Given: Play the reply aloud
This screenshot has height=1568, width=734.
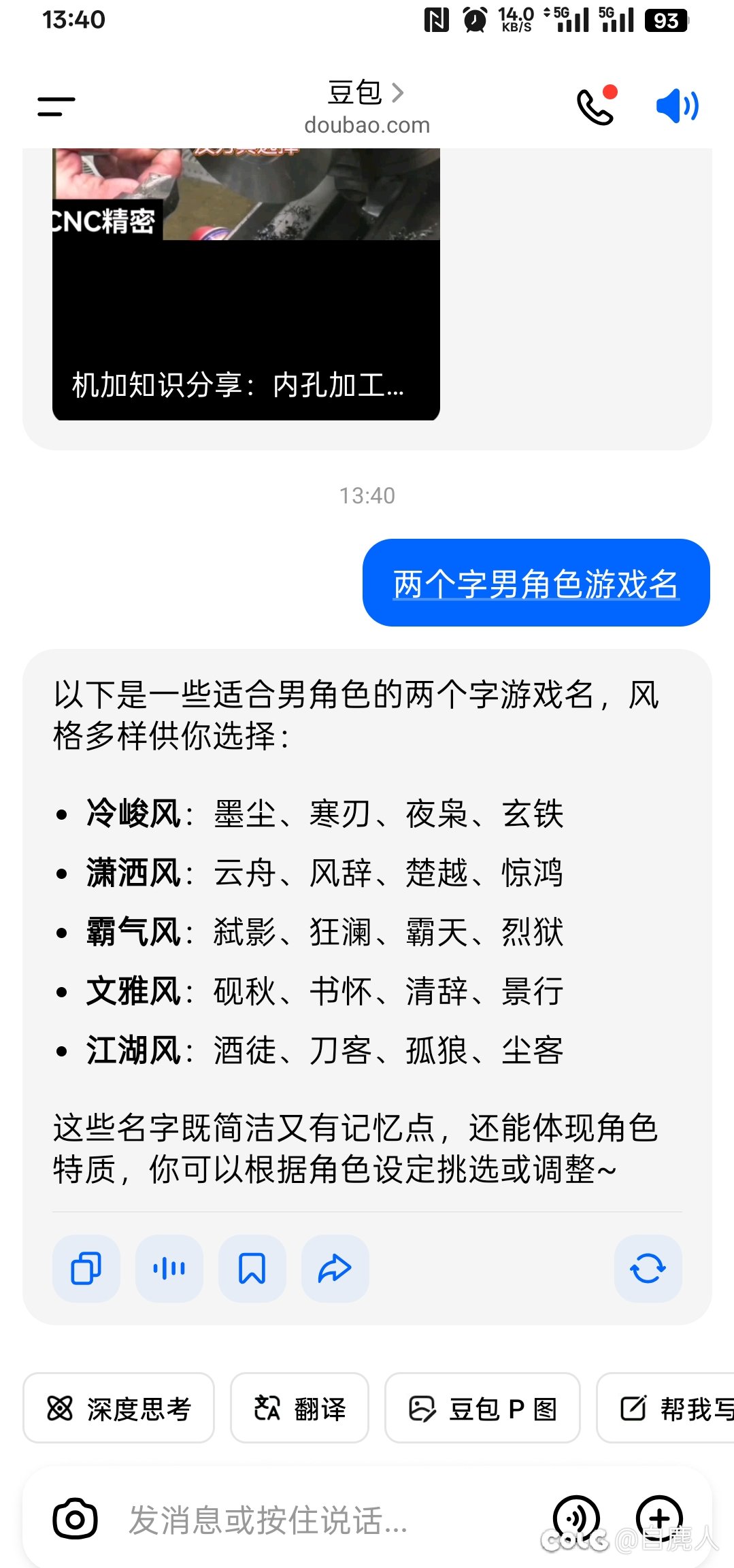Looking at the screenshot, I should [x=169, y=1269].
